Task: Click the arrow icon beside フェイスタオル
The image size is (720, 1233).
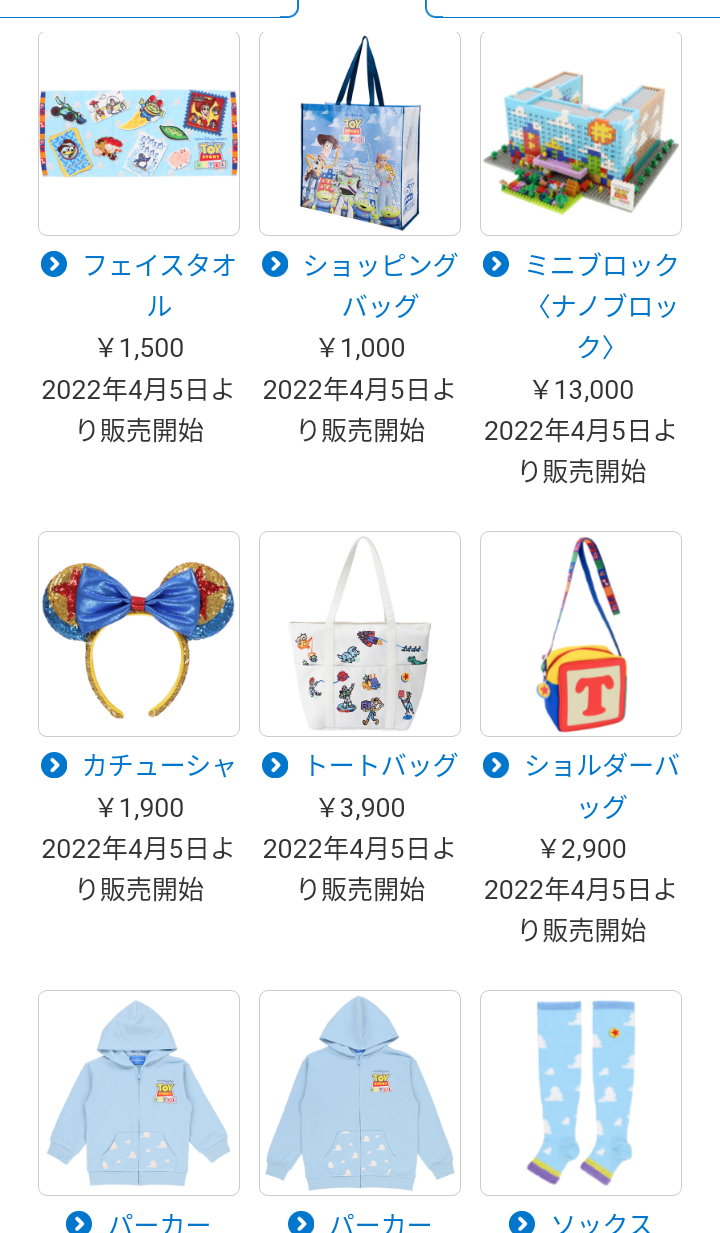Action: click(54, 264)
